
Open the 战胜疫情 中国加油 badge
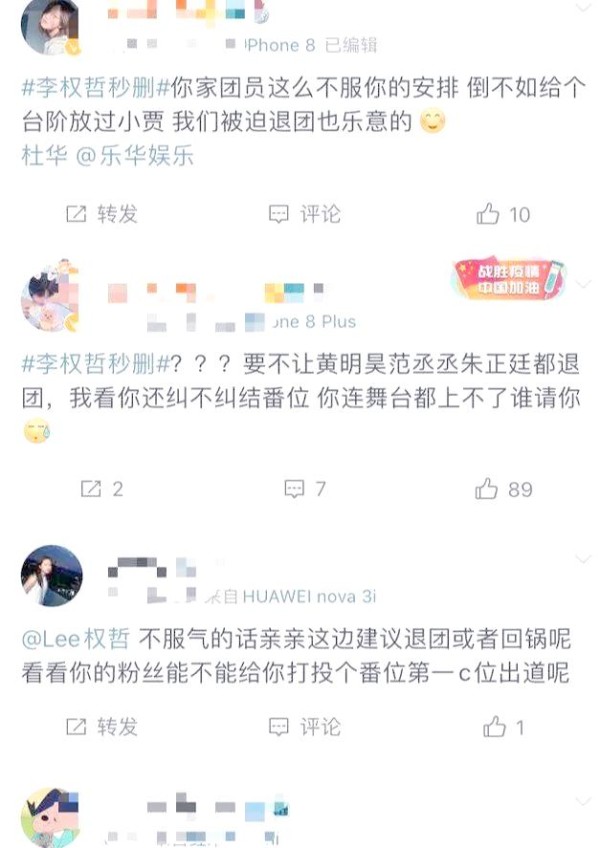point(510,279)
